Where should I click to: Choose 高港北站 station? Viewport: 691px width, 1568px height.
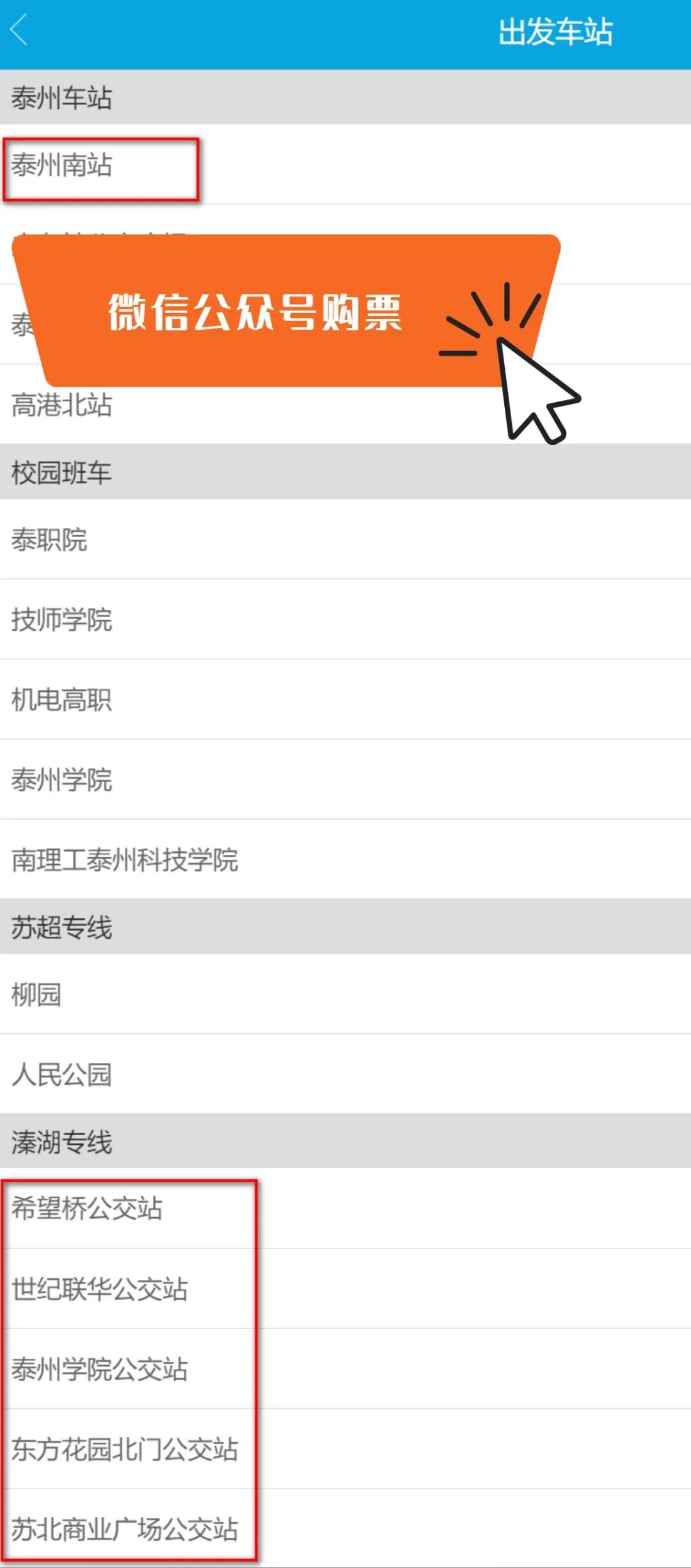[62, 405]
